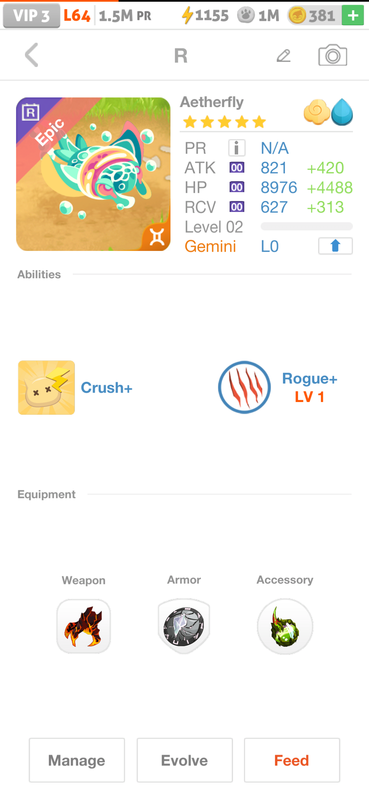Open the Aetherfly Epic portrait
The width and height of the screenshot is (369, 800).
point(93,174)
